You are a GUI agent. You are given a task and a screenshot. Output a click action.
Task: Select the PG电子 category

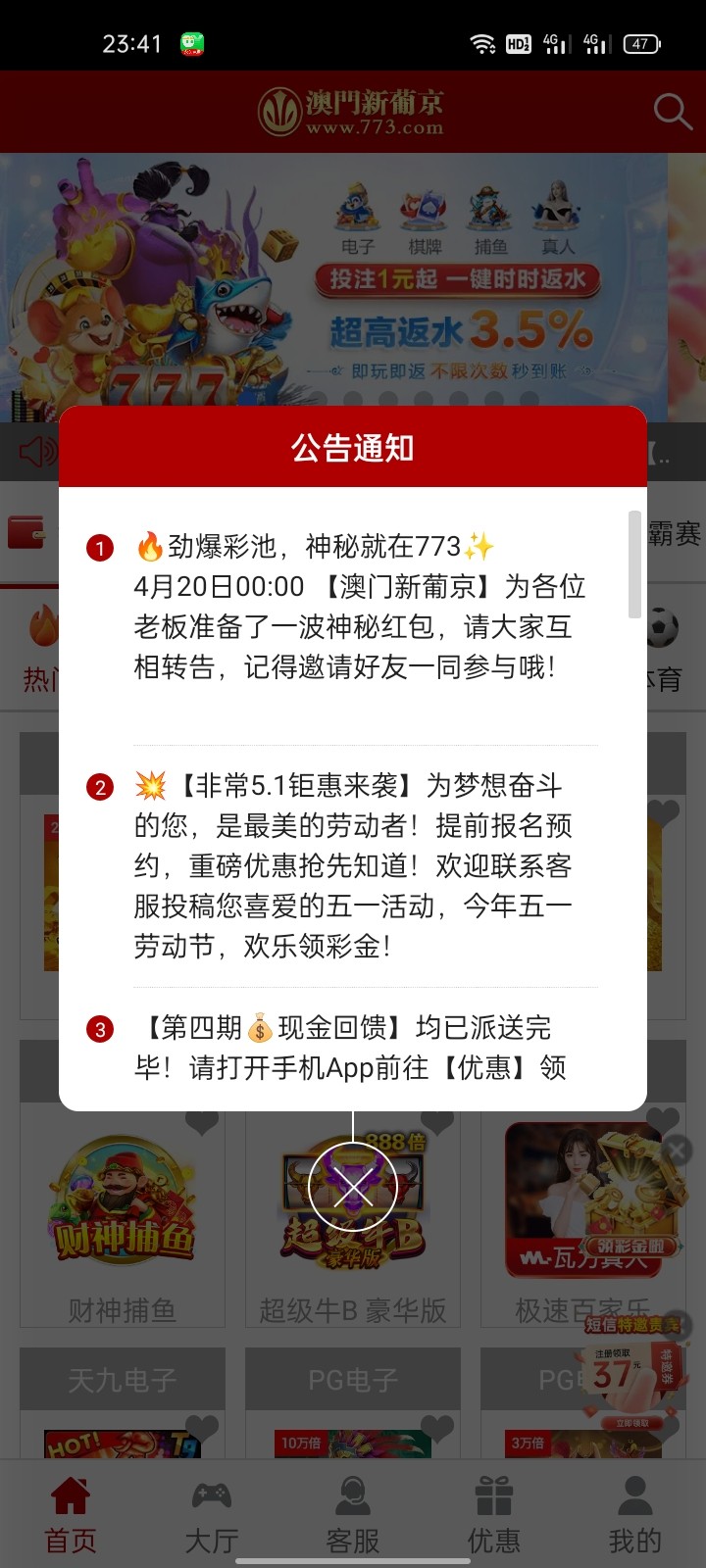[353, 1380]
